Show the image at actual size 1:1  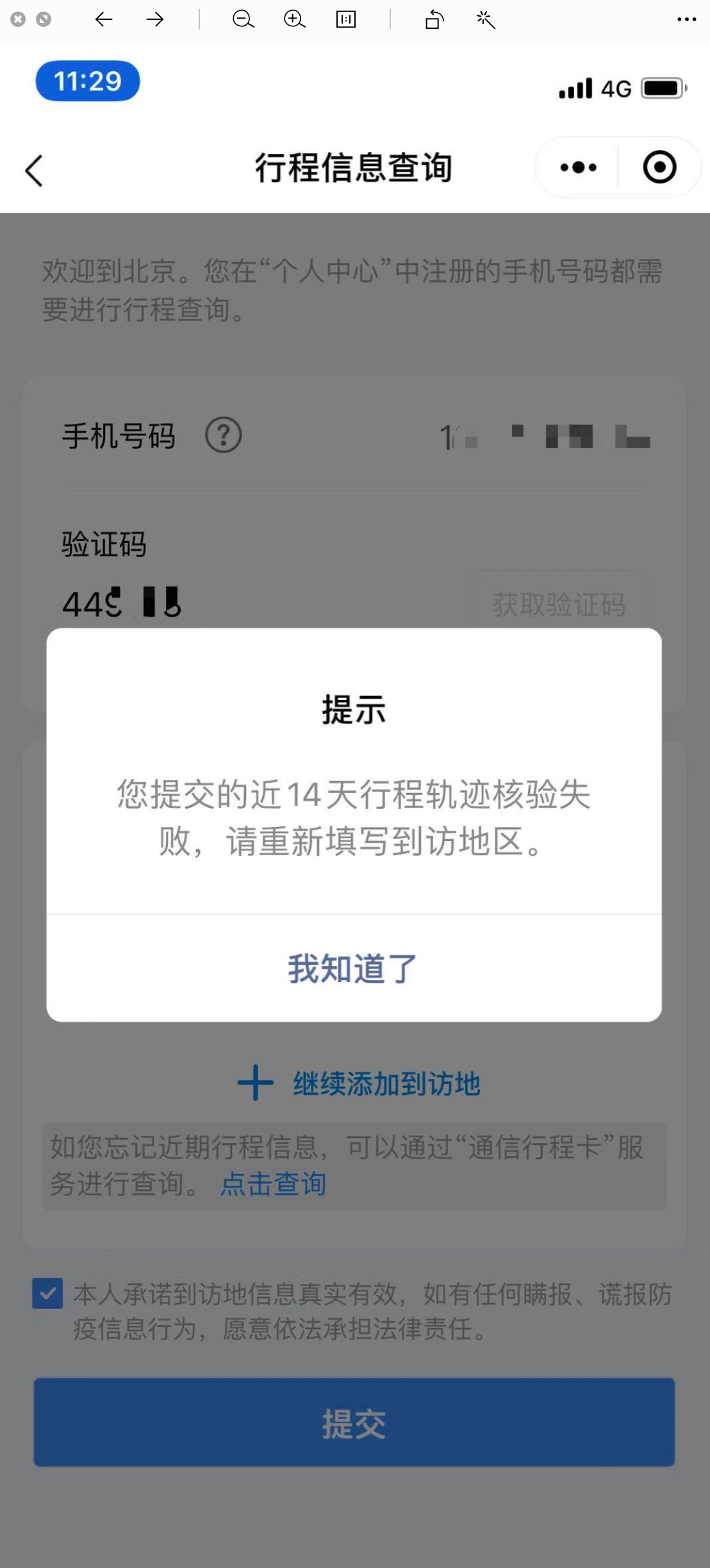coord(346,20)
